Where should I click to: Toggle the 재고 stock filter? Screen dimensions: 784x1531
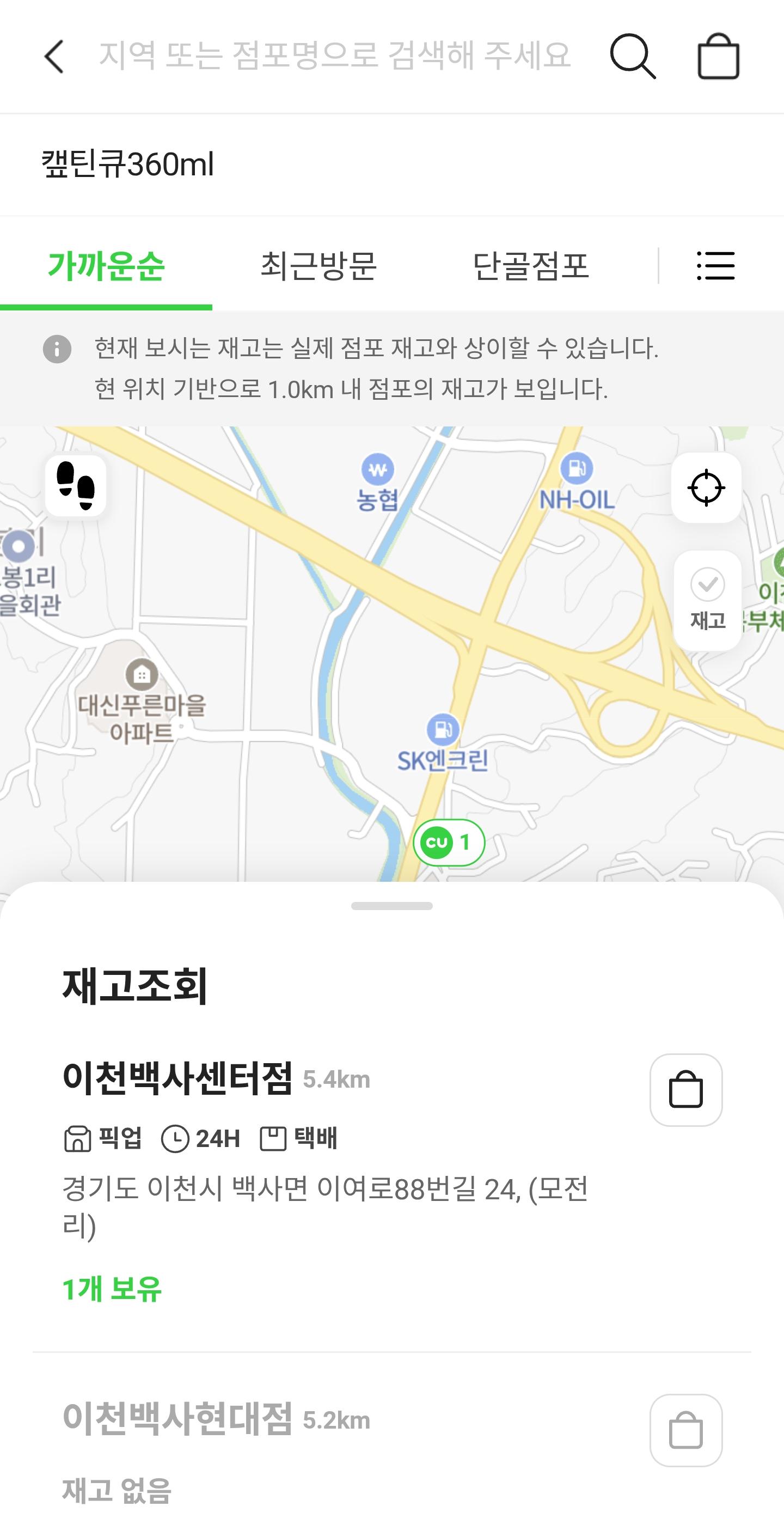pyautogui.click(x=707, y=600)
